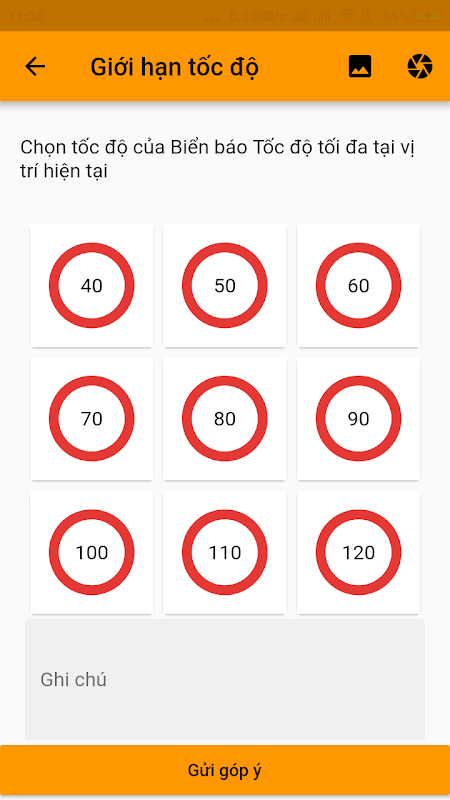Pick the 70 speed limit sign
Screen dimensions: 450x800
(91, 419)
